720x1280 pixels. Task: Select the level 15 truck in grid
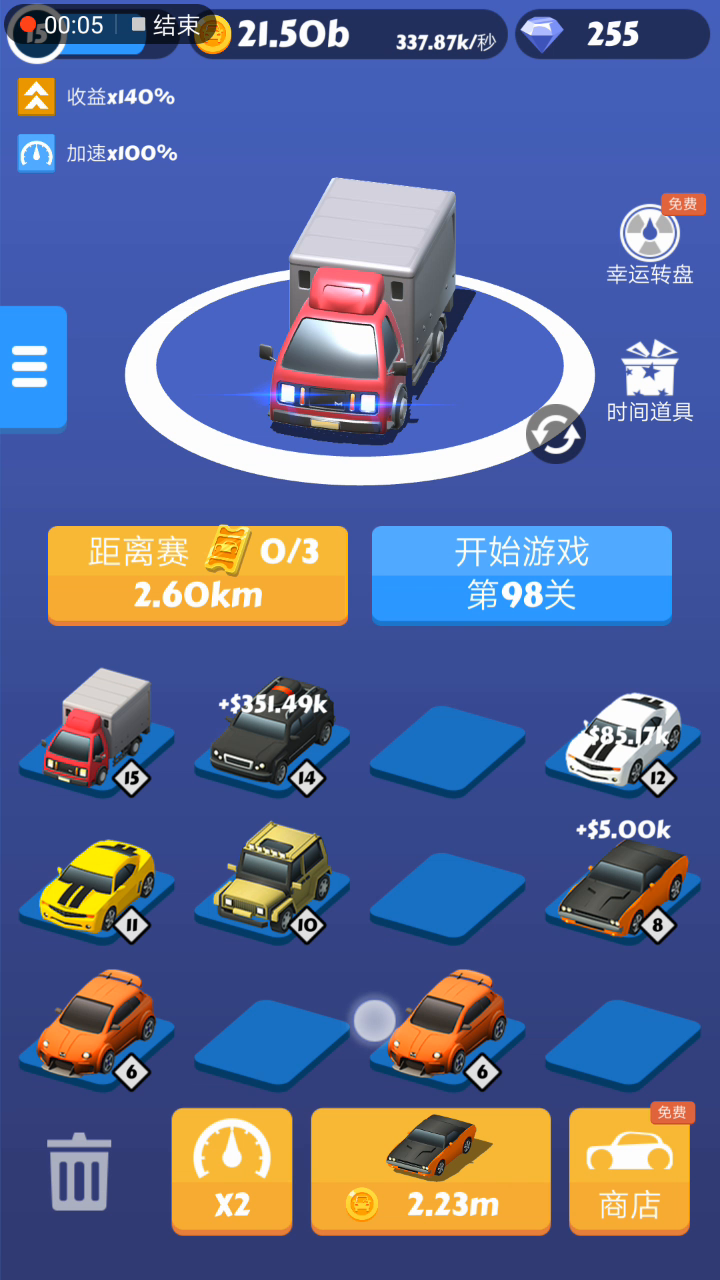click(96, 730)
